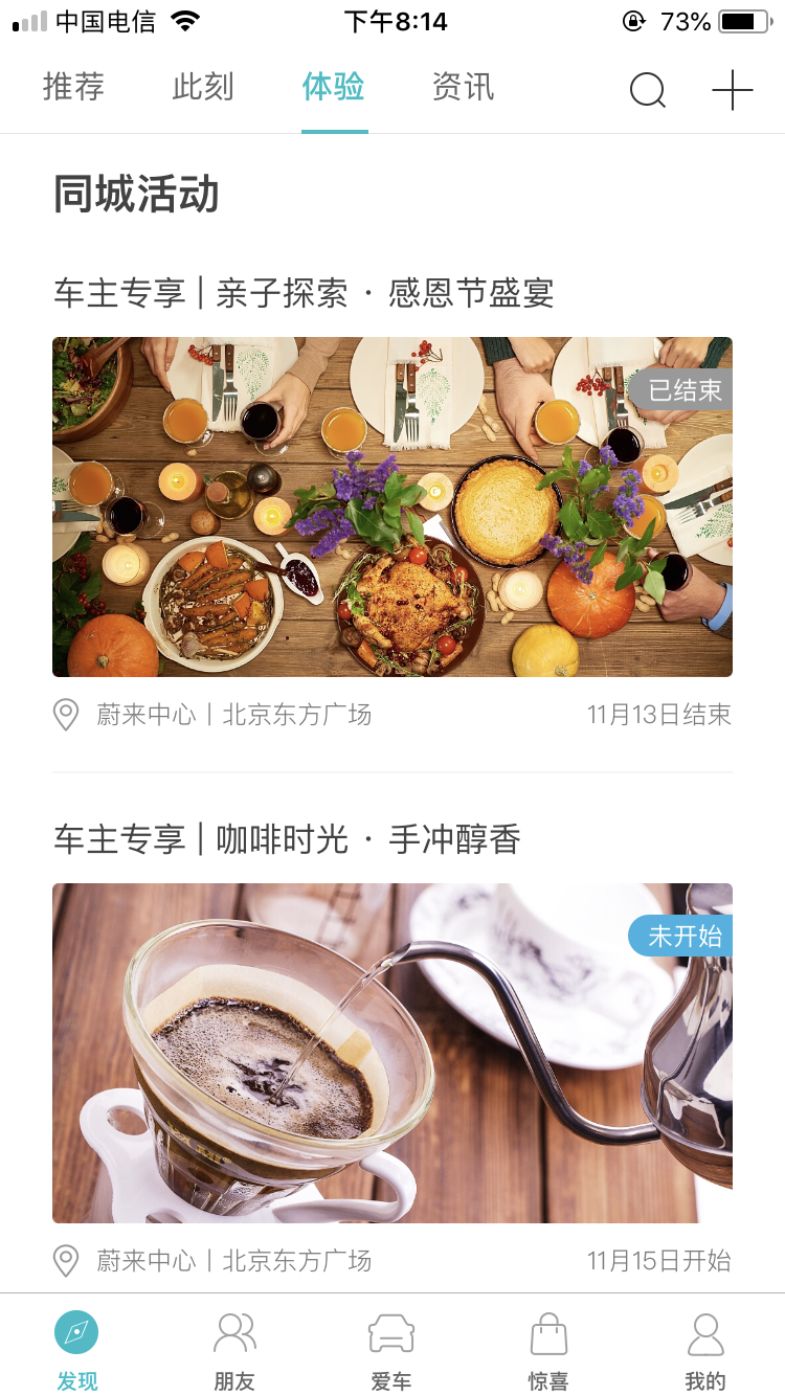Tap the plus icon to add
Viewport: 785px width, 1396px height.
coord(732,90)
